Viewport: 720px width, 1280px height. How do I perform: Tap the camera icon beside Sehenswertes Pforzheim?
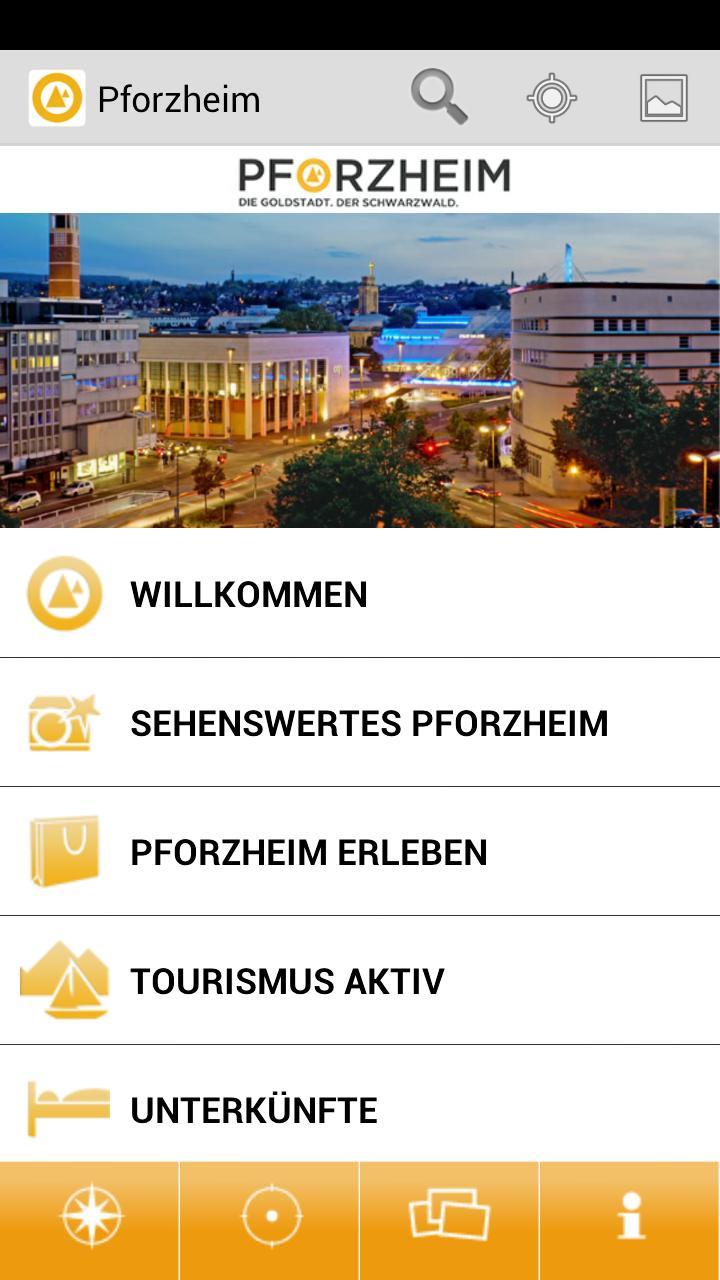[x=63, y=722]
